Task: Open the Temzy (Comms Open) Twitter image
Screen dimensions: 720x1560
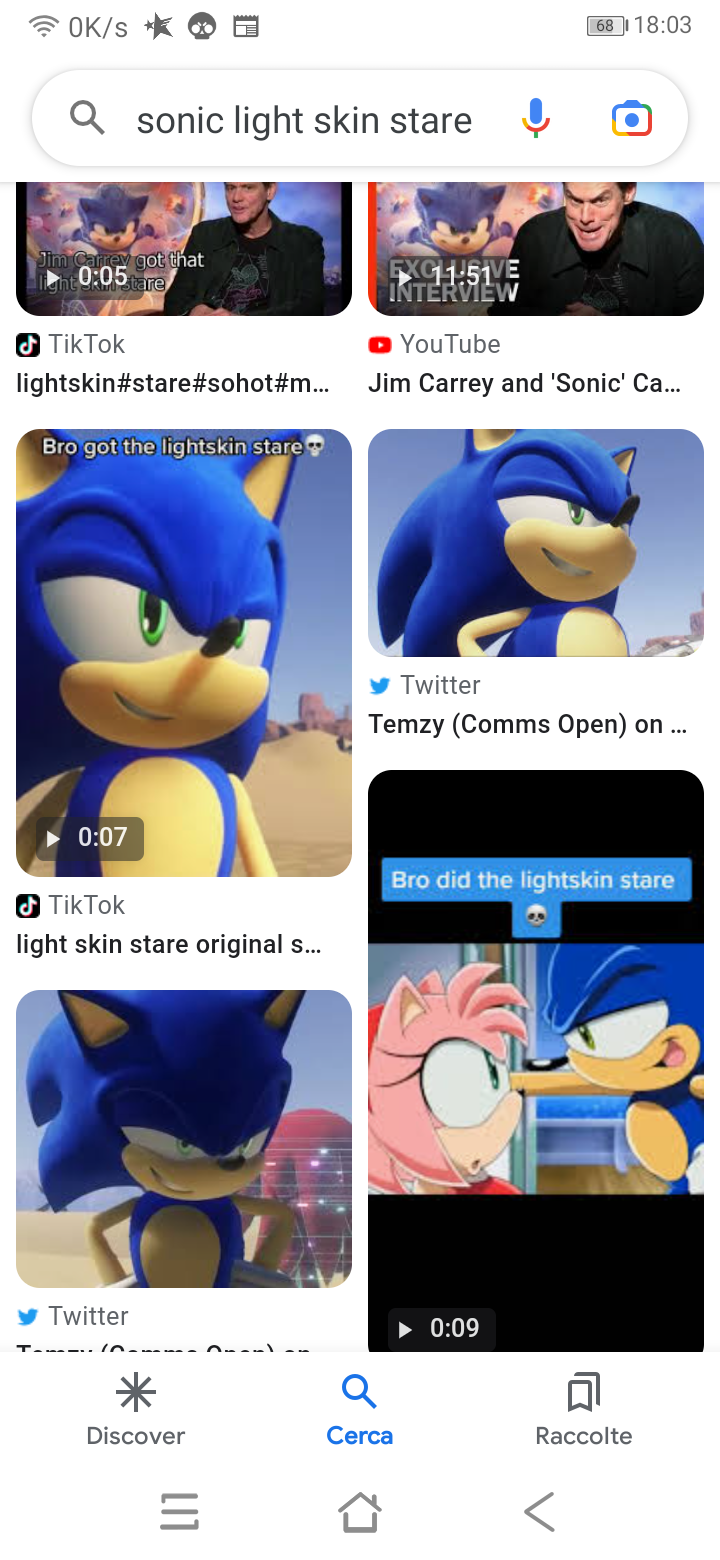Action: 536,543
